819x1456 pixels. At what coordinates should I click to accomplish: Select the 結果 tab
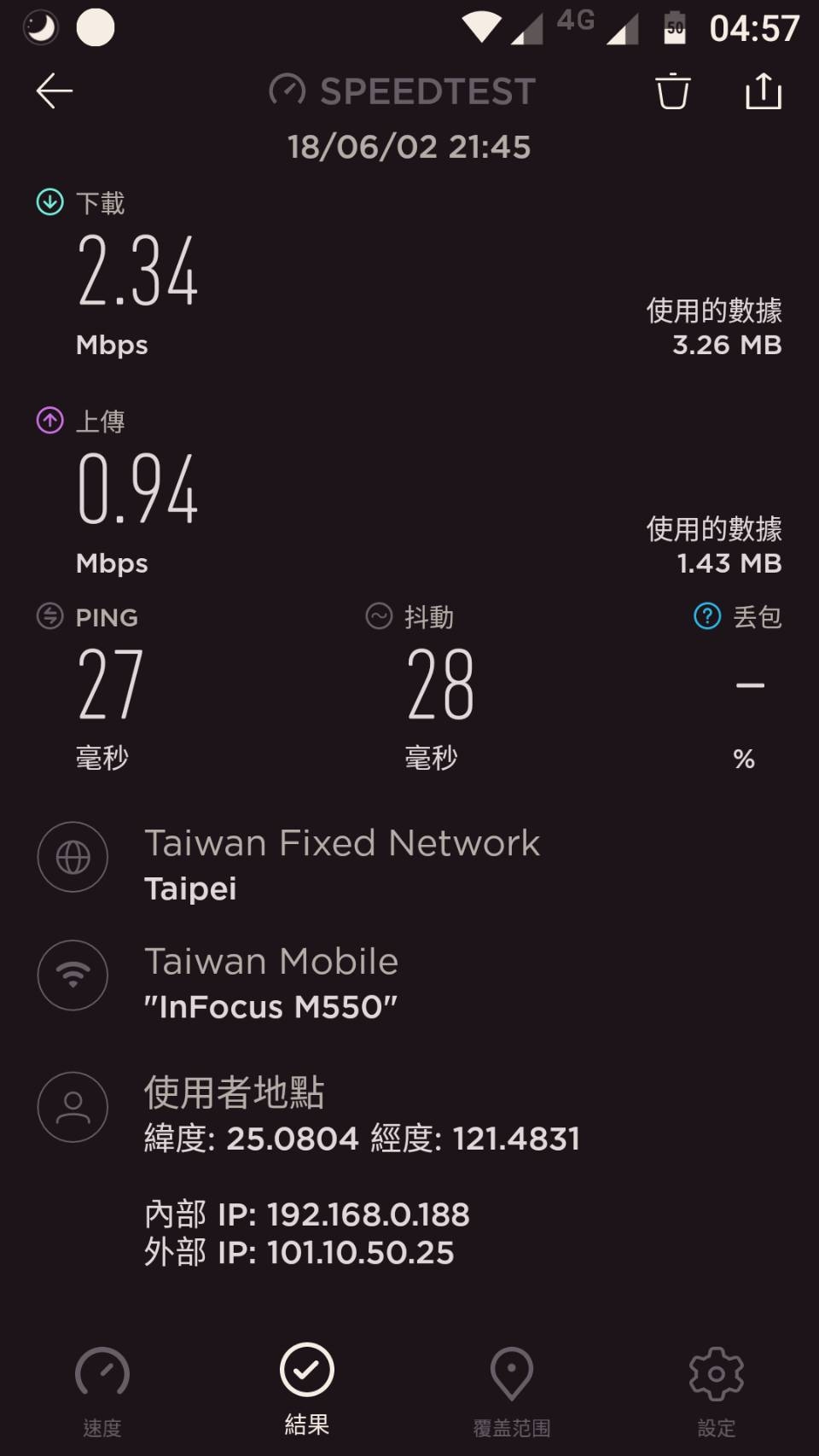pyautogui.click(x=307, y=1389)
